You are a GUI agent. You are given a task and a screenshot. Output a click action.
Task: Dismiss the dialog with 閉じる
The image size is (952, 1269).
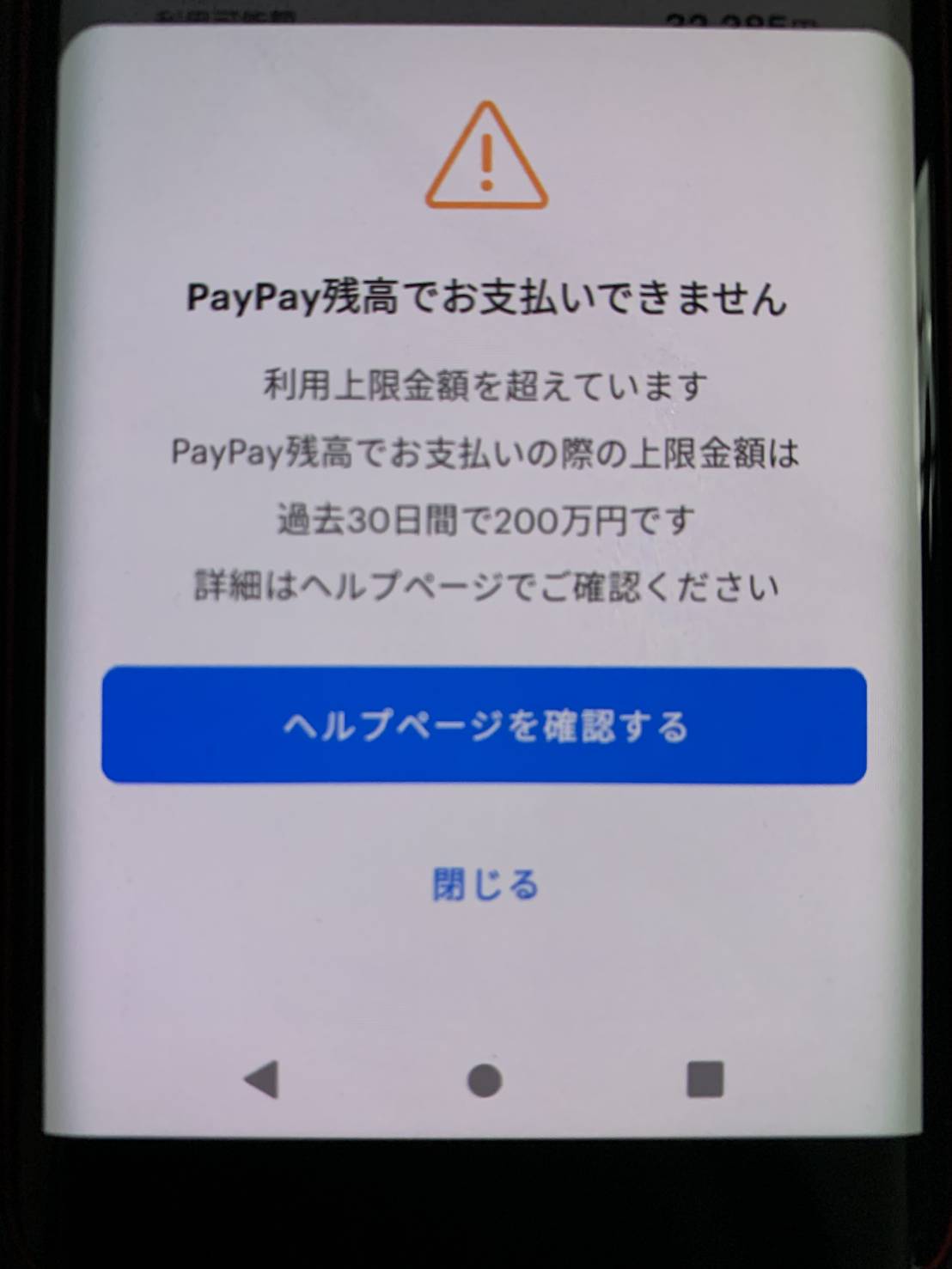[x=485, y=884]
